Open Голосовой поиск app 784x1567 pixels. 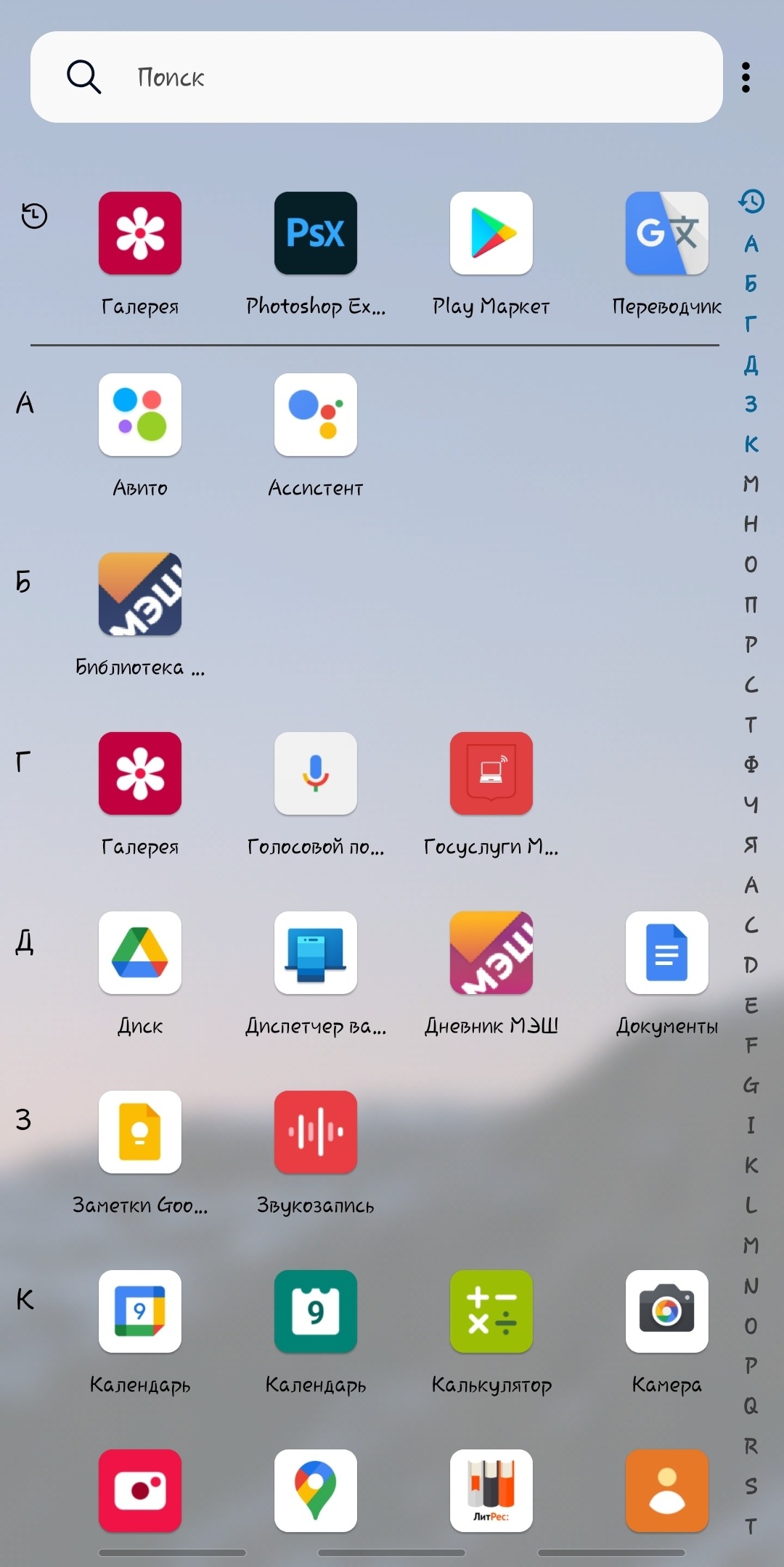(315, 774)
